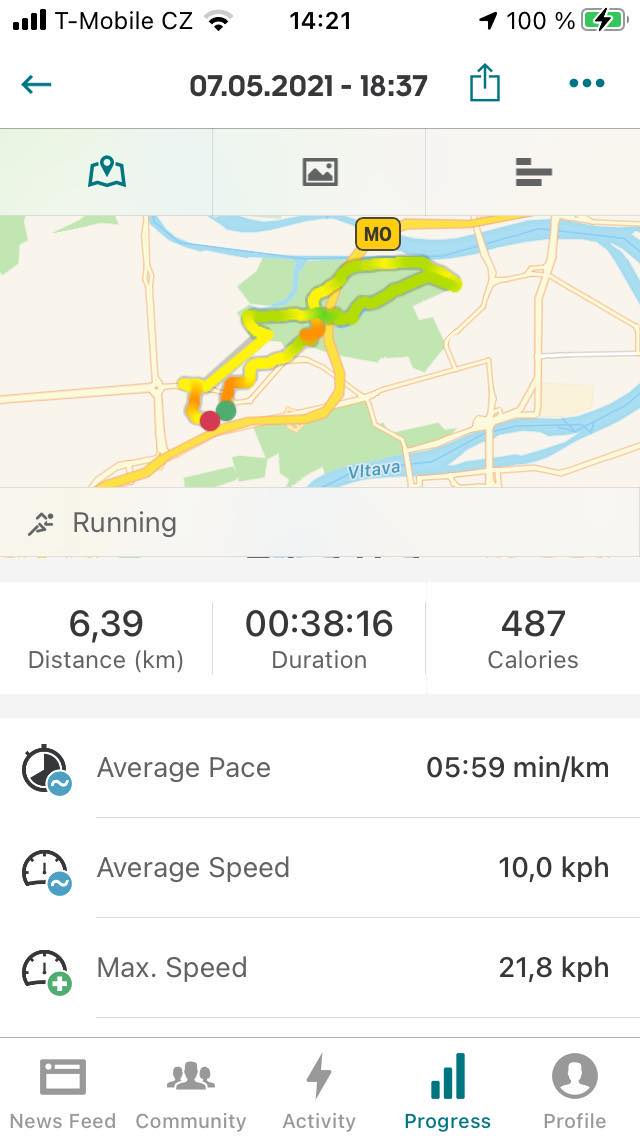Switch to the bar chart stats tab
Screen dimensions: 640x1136
point(533,172)
